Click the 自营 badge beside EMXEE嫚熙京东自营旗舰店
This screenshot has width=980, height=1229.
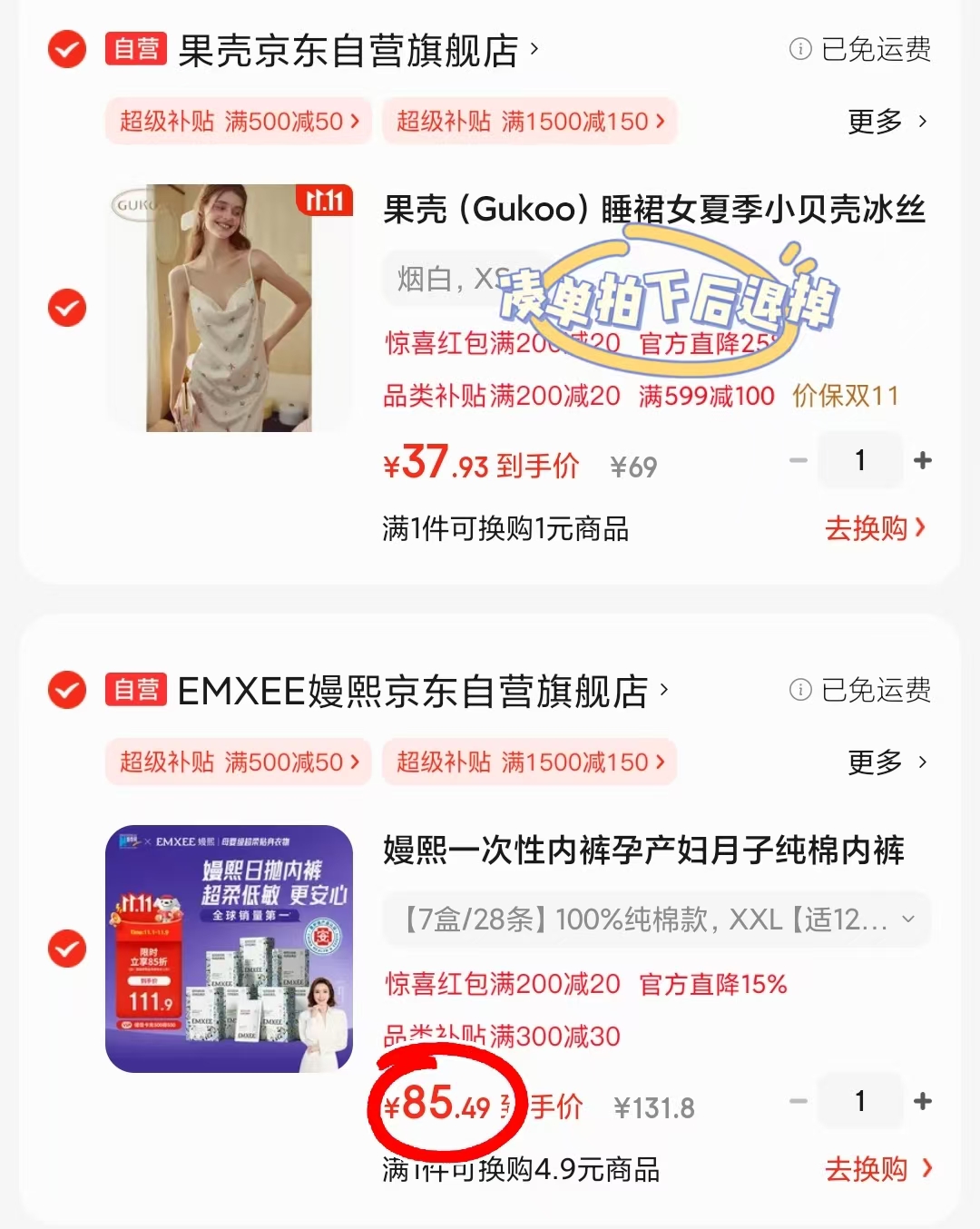pyautogui.click(x=134, y=690)
